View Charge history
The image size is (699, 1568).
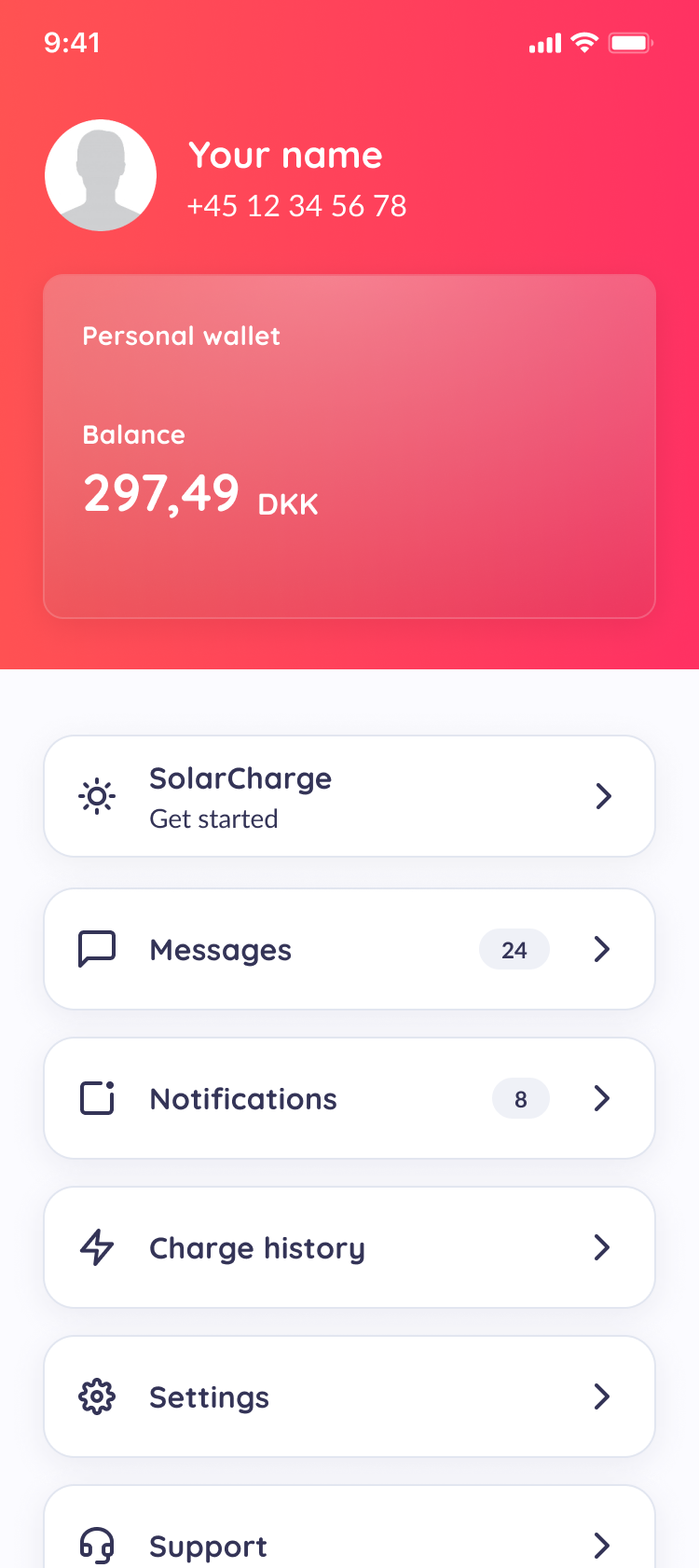[349, 1247]
